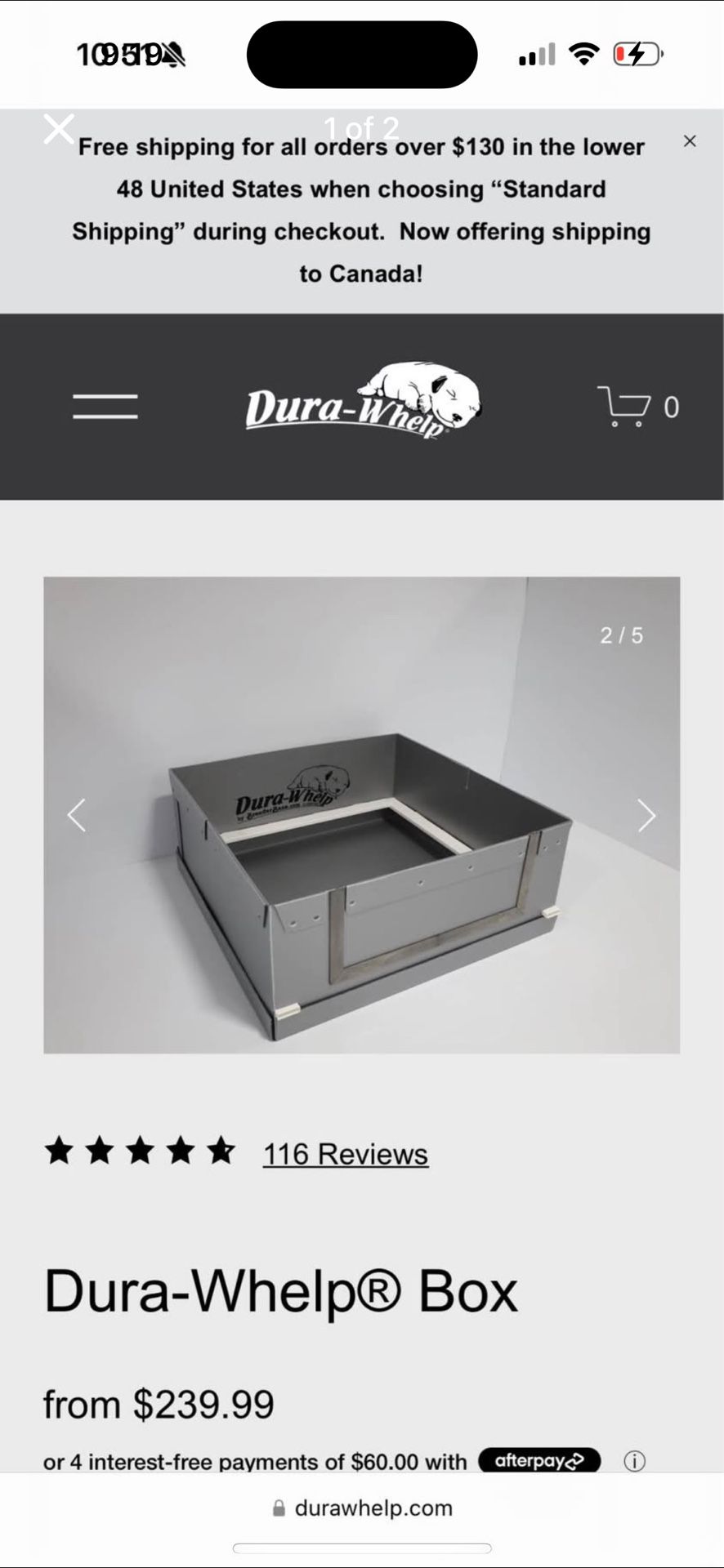Show the next product image
This screenshot has width=724, height=1568.
(646, 815)
